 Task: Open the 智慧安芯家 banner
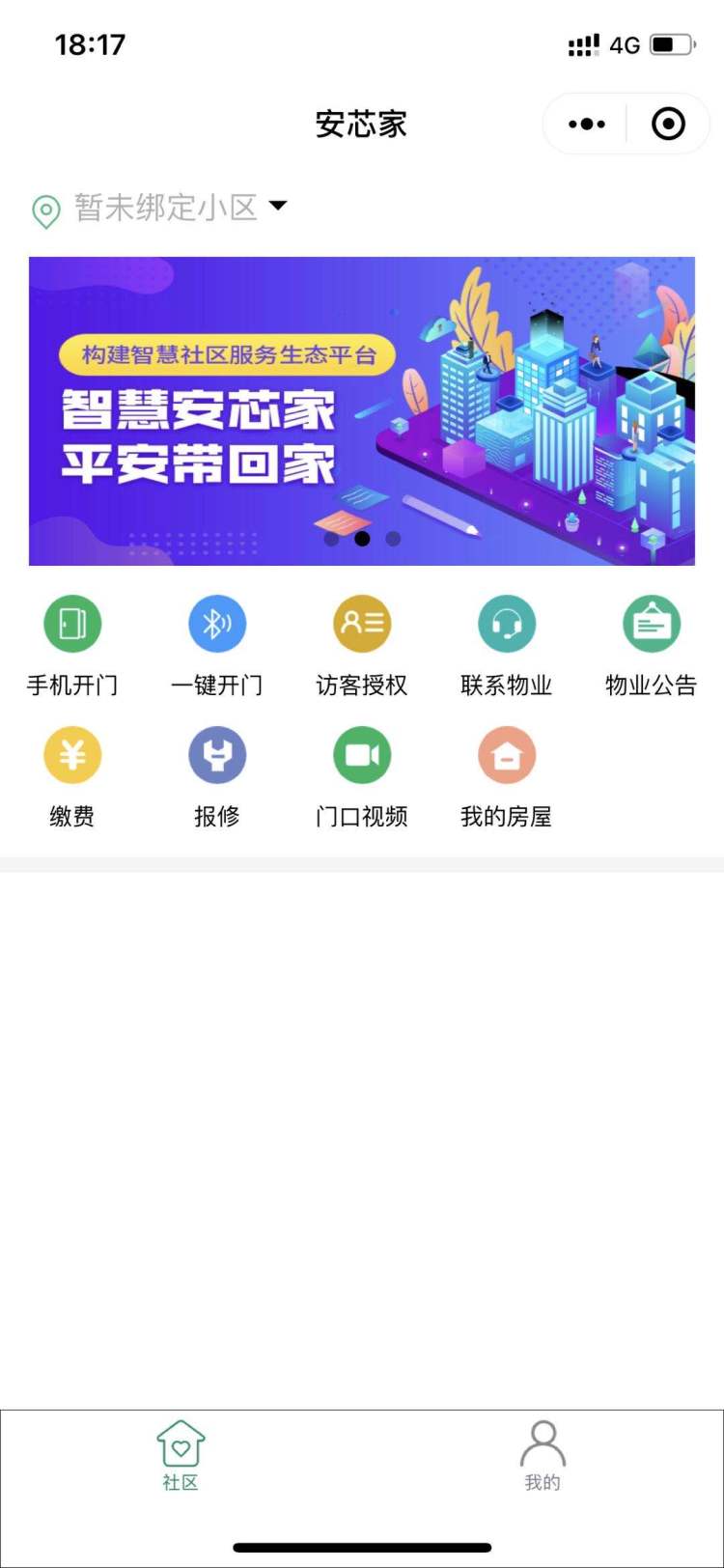pyautogui.click(x=362, y=411)
